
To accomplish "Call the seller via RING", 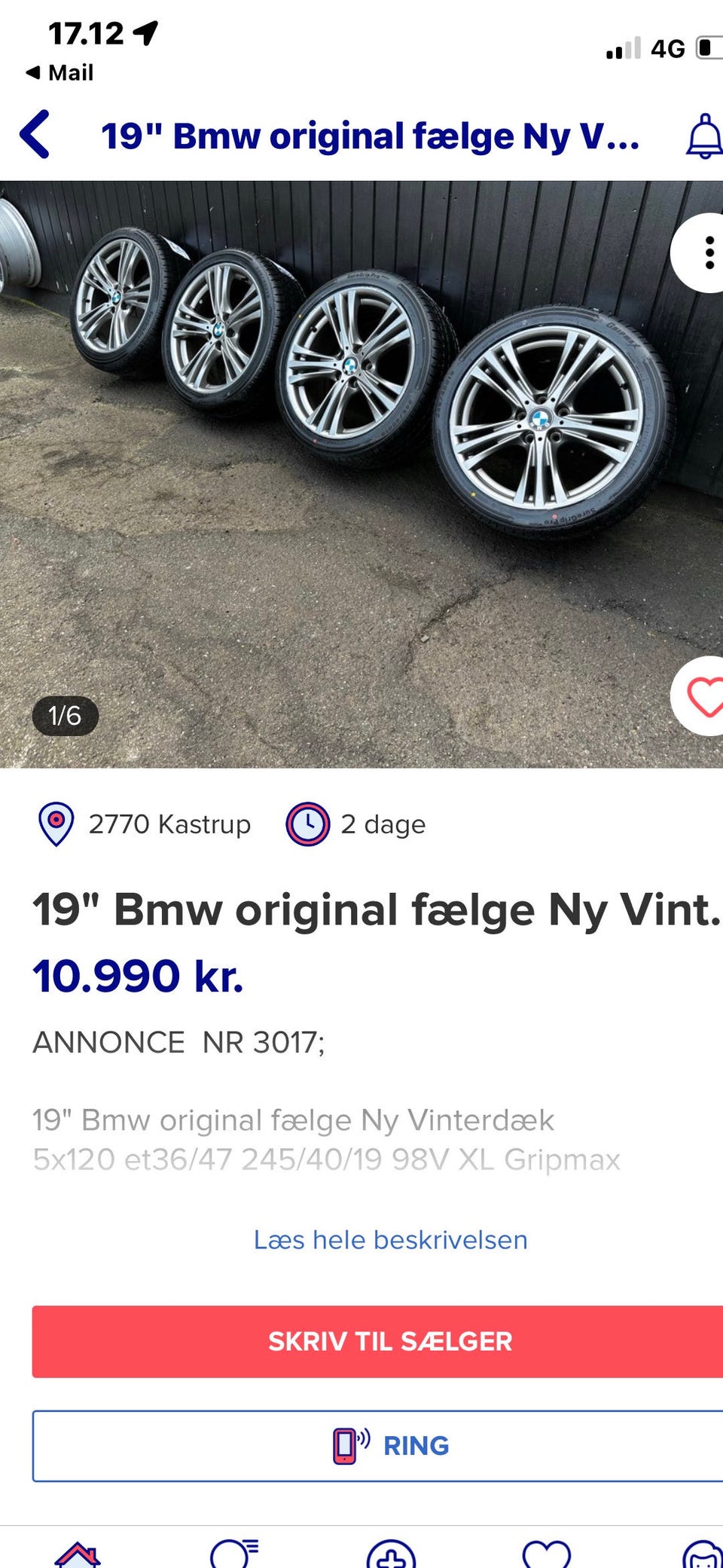I will (x=390, y=1445).
